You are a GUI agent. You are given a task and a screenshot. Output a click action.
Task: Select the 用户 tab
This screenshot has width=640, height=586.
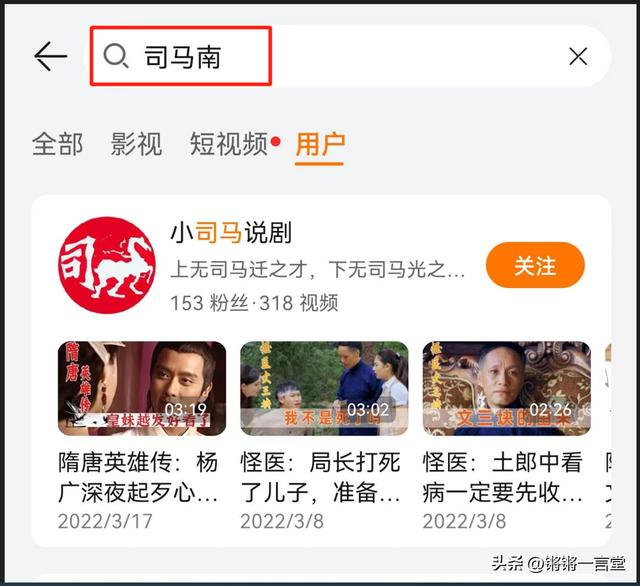point(320,144)
